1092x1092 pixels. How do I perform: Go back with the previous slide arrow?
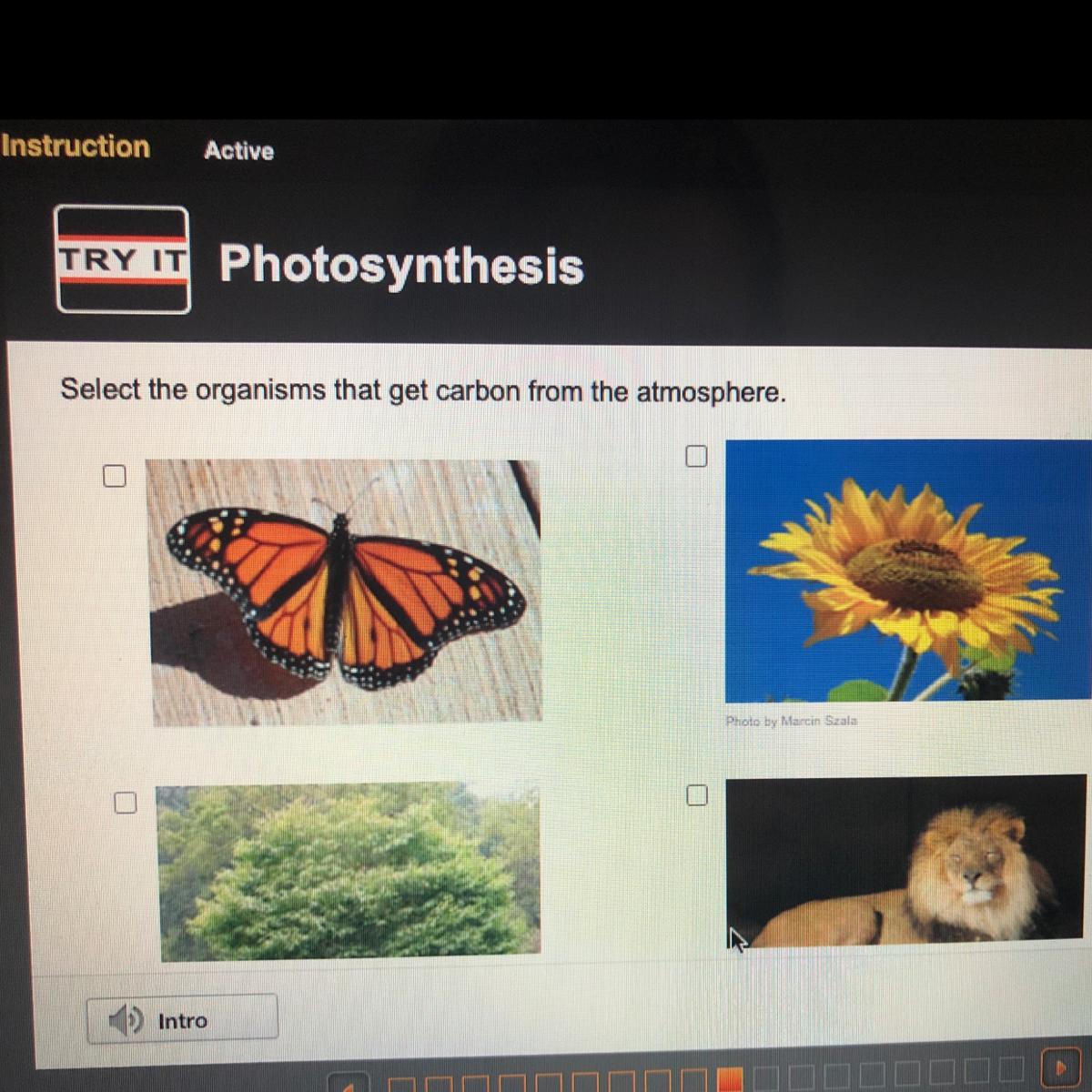pos(349,1083)
